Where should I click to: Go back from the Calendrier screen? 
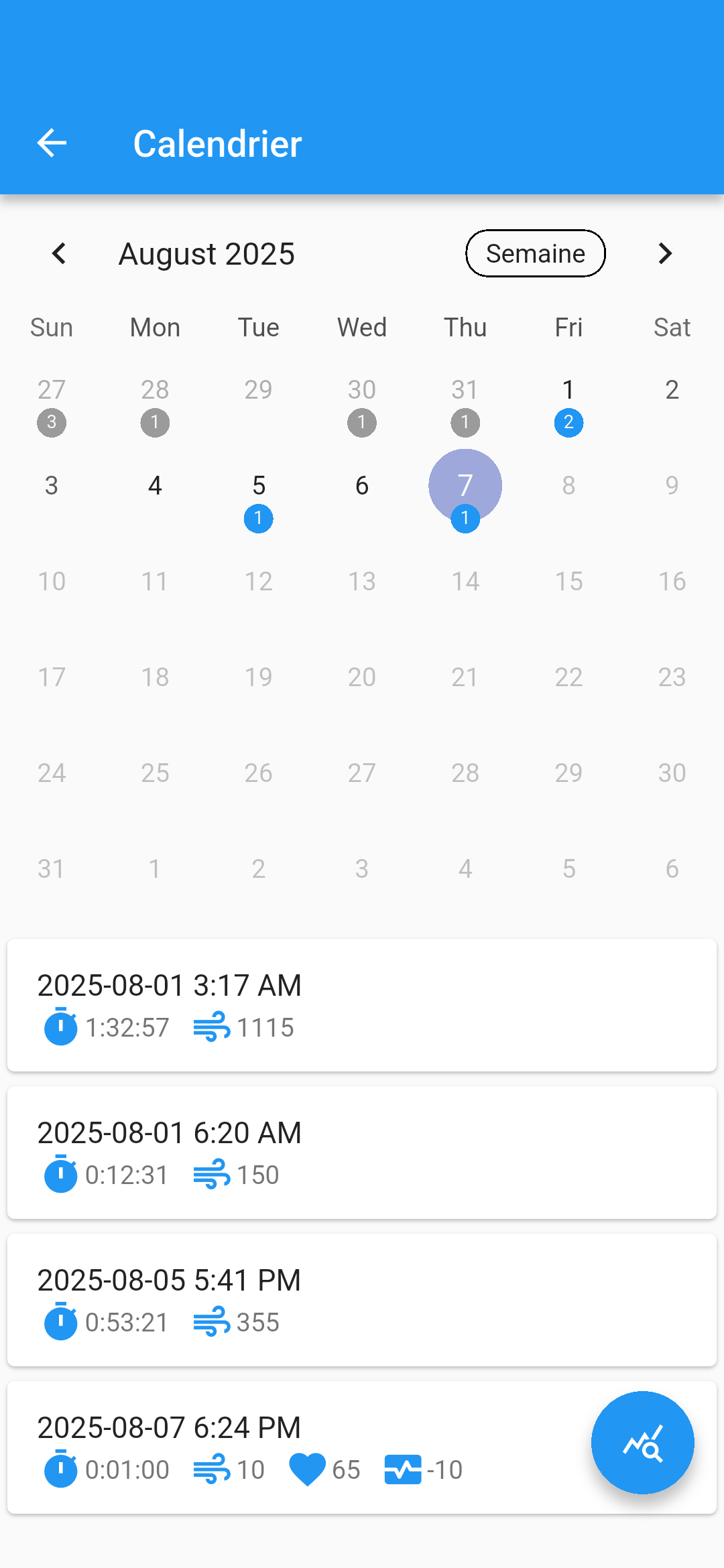pyautogui.click(x=52, y=143)
